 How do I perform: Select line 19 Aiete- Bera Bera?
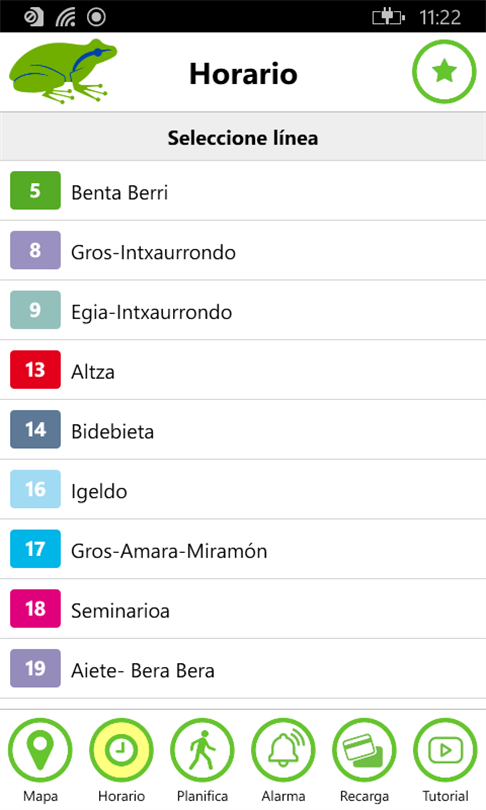pos(243,669)
